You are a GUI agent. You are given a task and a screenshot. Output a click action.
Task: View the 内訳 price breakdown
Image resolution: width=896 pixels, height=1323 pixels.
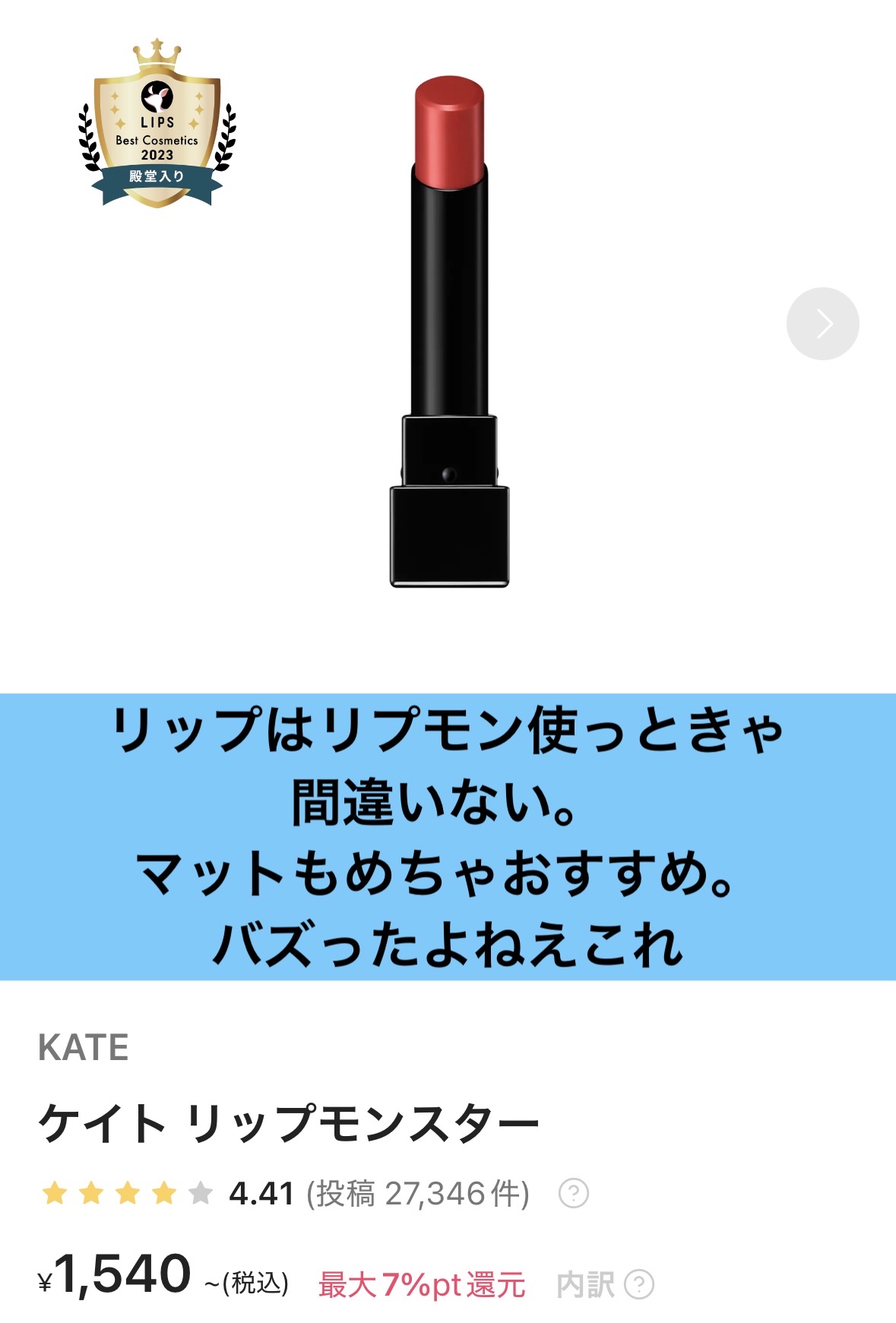604,1285
